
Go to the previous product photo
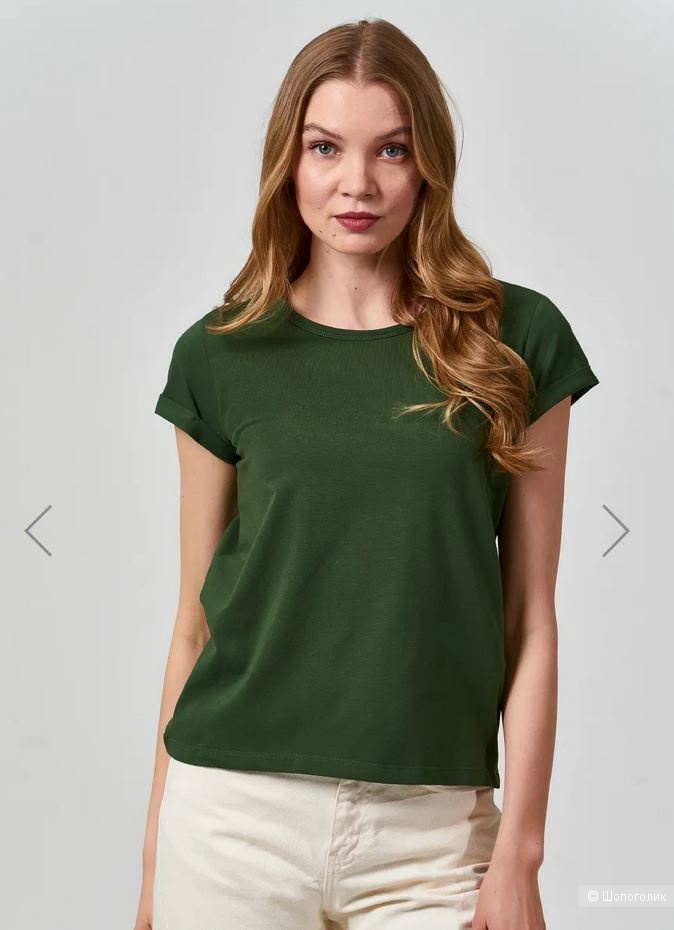[x=38, y=530]
